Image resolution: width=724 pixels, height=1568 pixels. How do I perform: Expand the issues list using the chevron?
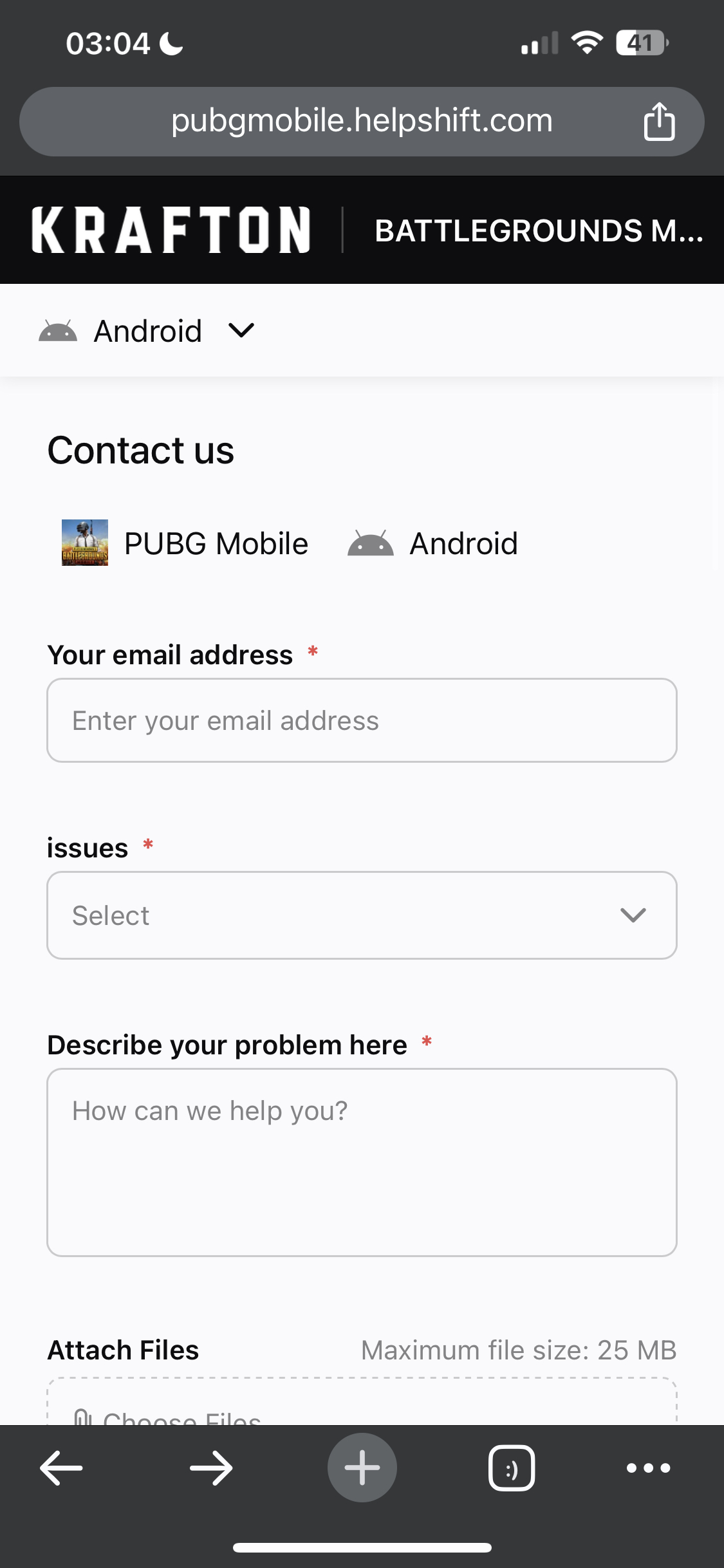633,915
